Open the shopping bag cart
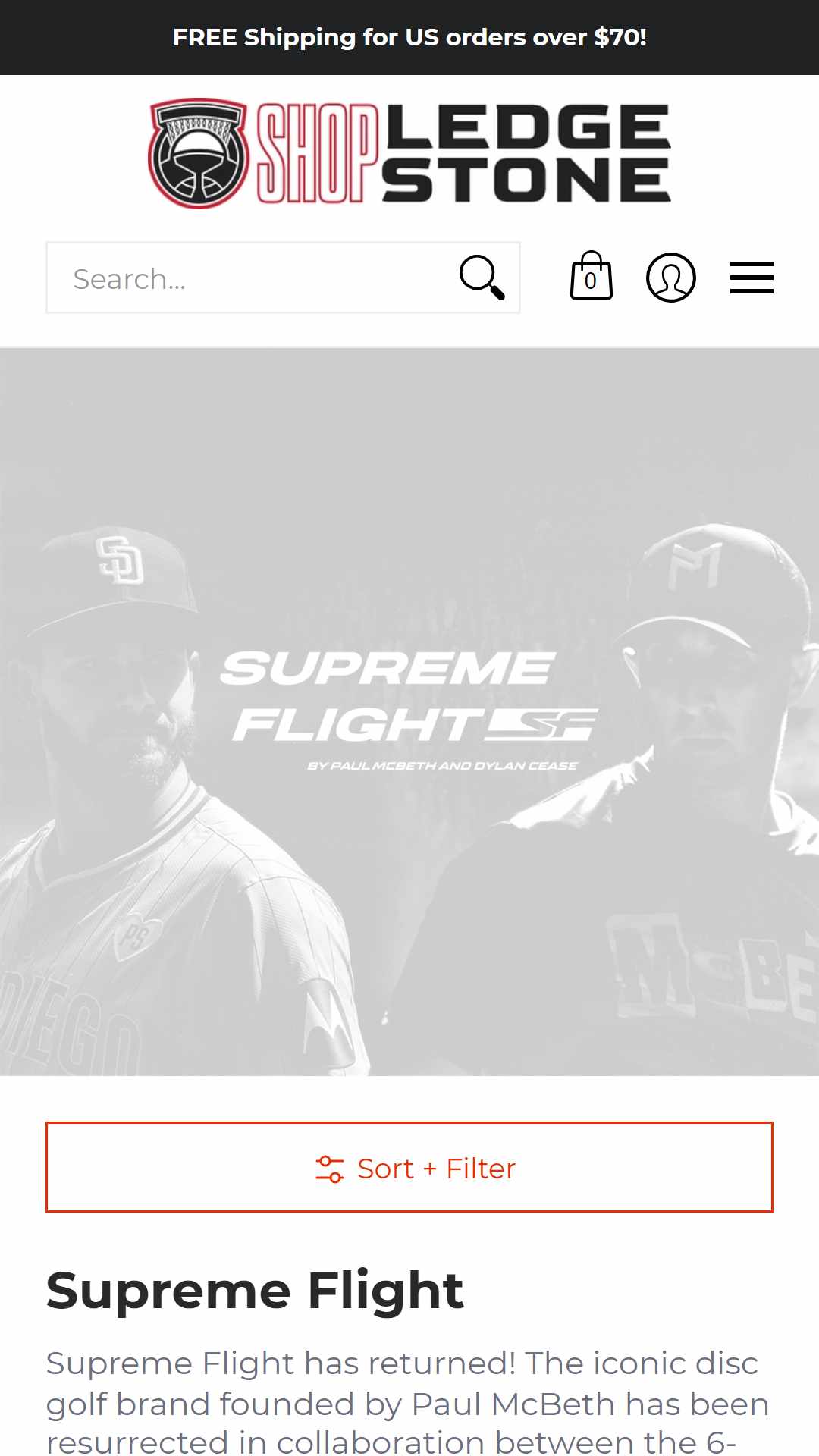Screen dimensions: 819x1456 pos(591,276)
